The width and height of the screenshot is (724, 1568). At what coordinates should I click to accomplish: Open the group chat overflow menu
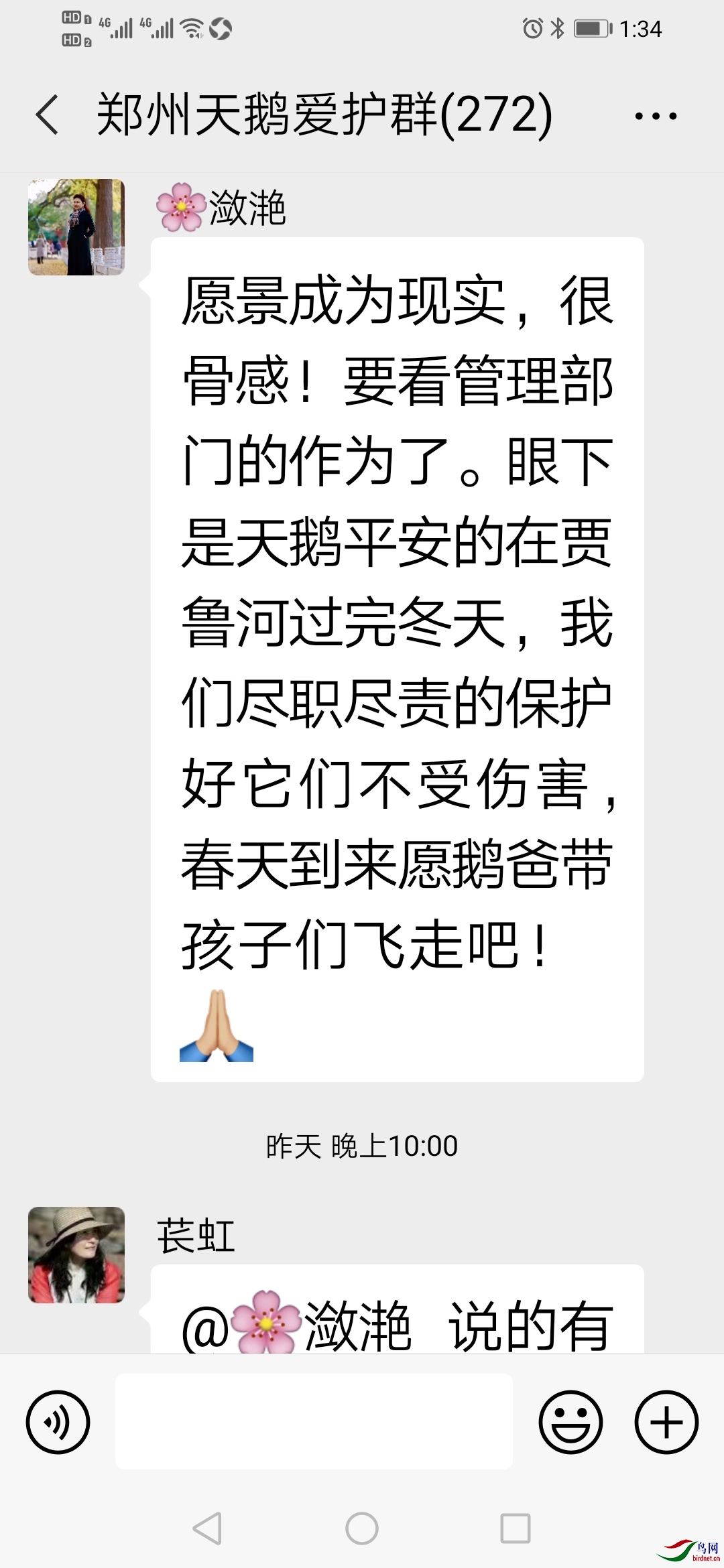tap(656, 116)
